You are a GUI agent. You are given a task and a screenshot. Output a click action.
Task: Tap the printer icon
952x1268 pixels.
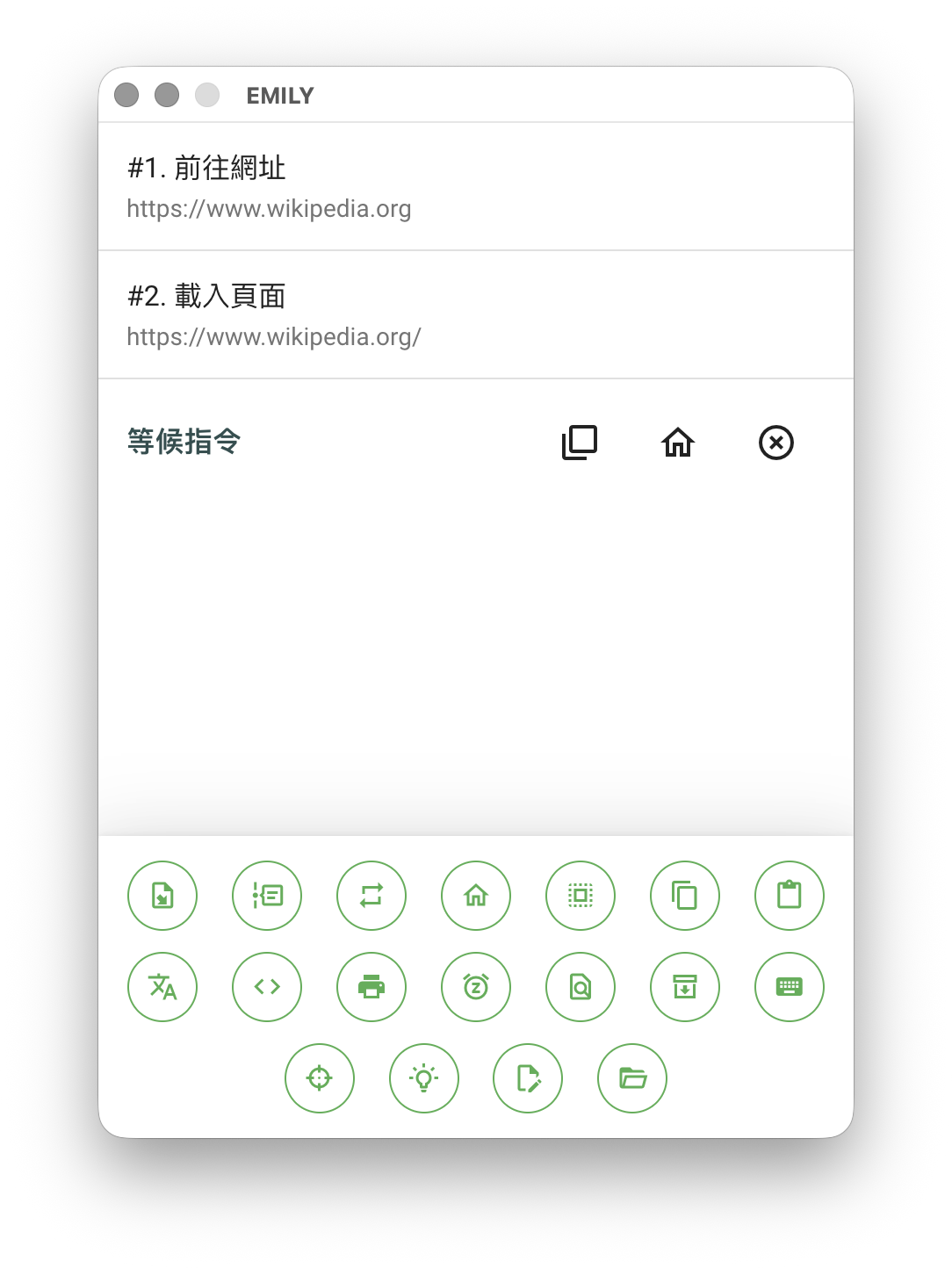tap(371, 987)
